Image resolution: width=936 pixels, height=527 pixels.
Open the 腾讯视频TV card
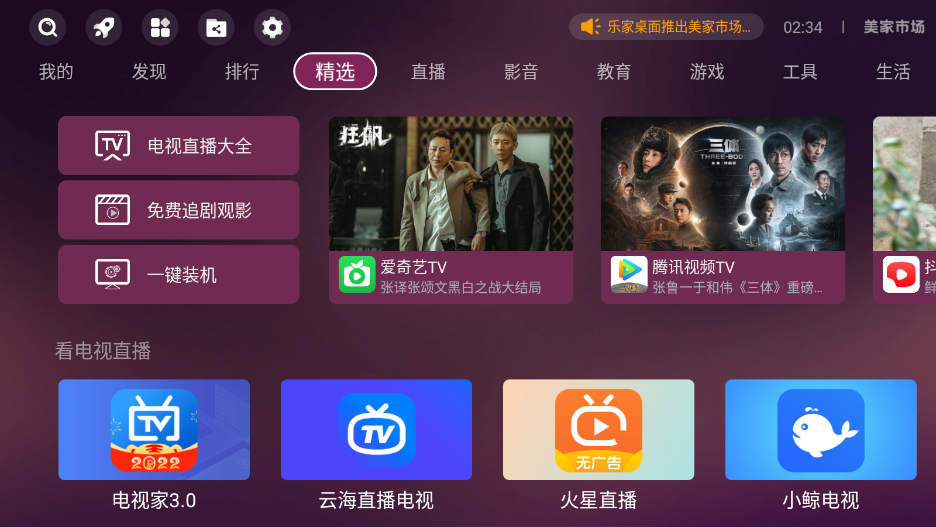tap(723, 210)
